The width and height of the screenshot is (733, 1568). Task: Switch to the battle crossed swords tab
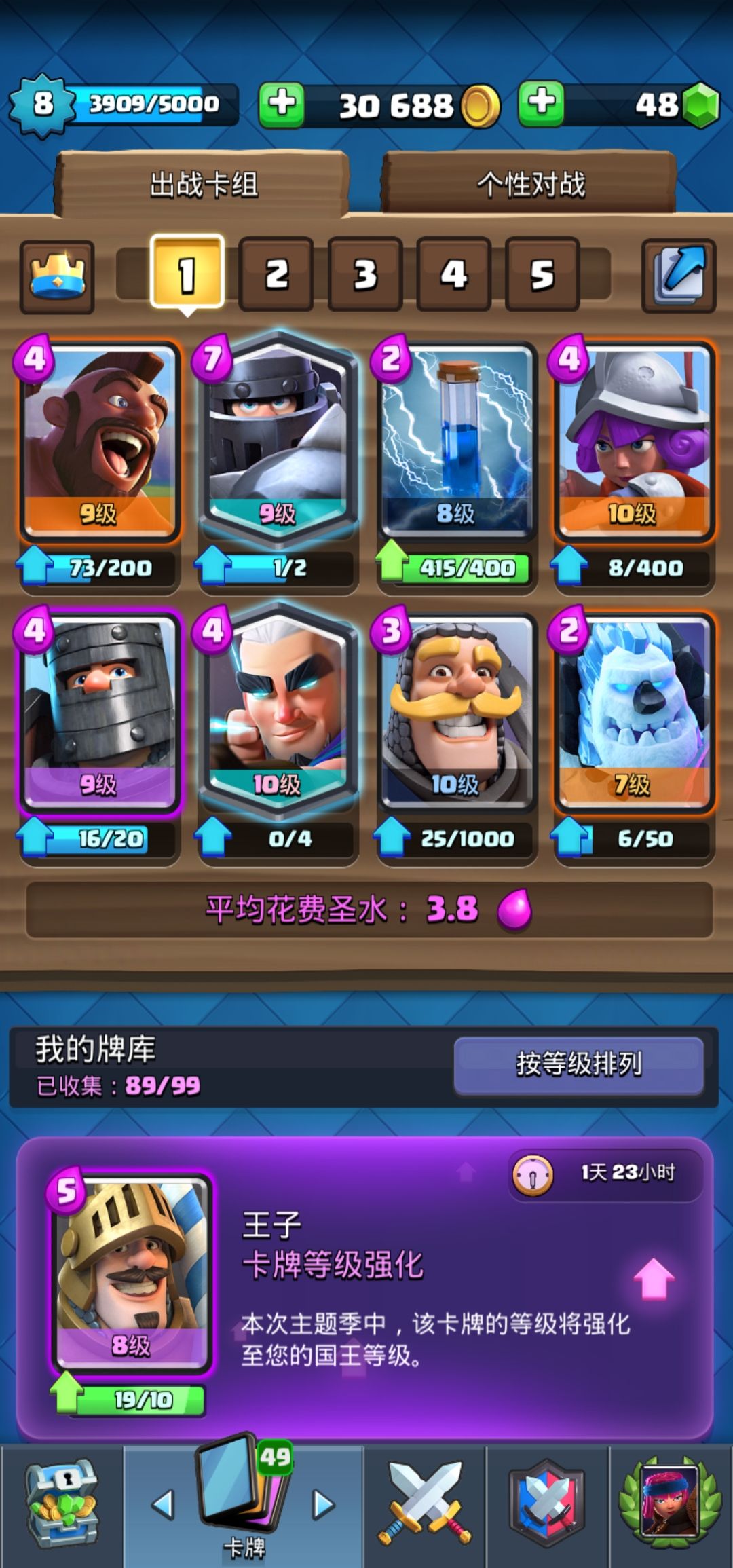(425, 1504)
